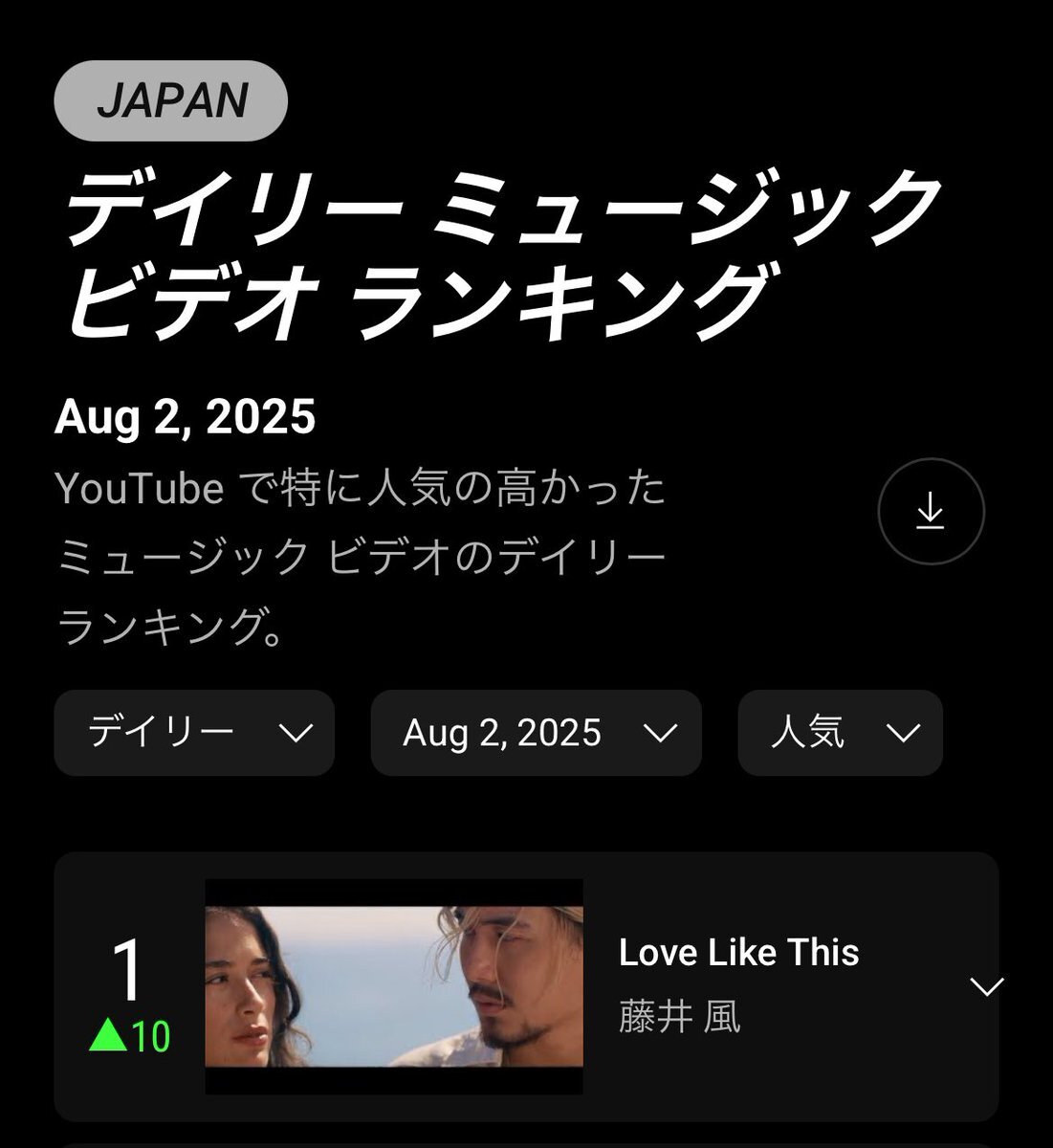1053x1148 pixels.
Task: Open the 人気 sort dropdown
Action: point(840,733)
